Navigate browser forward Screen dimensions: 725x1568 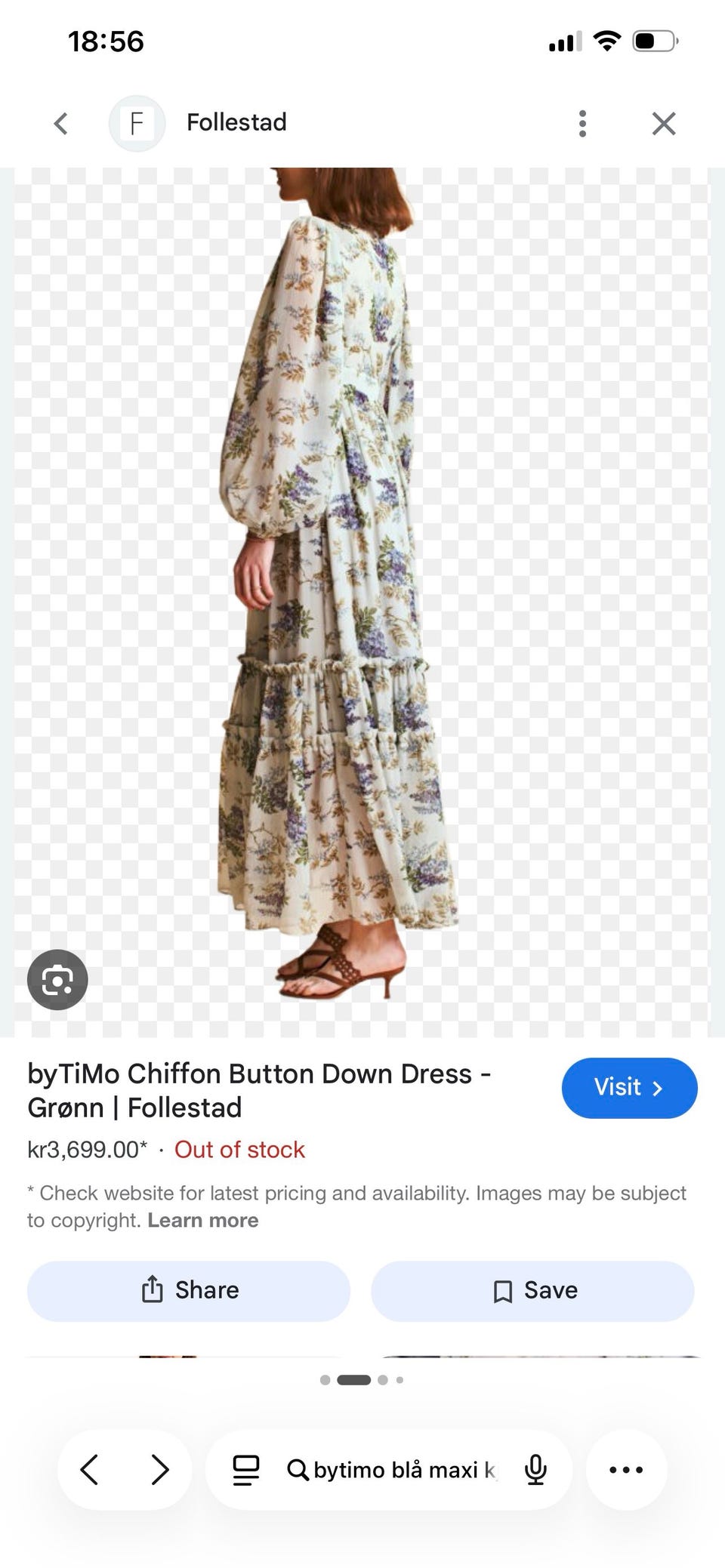tap(160, 1470)
